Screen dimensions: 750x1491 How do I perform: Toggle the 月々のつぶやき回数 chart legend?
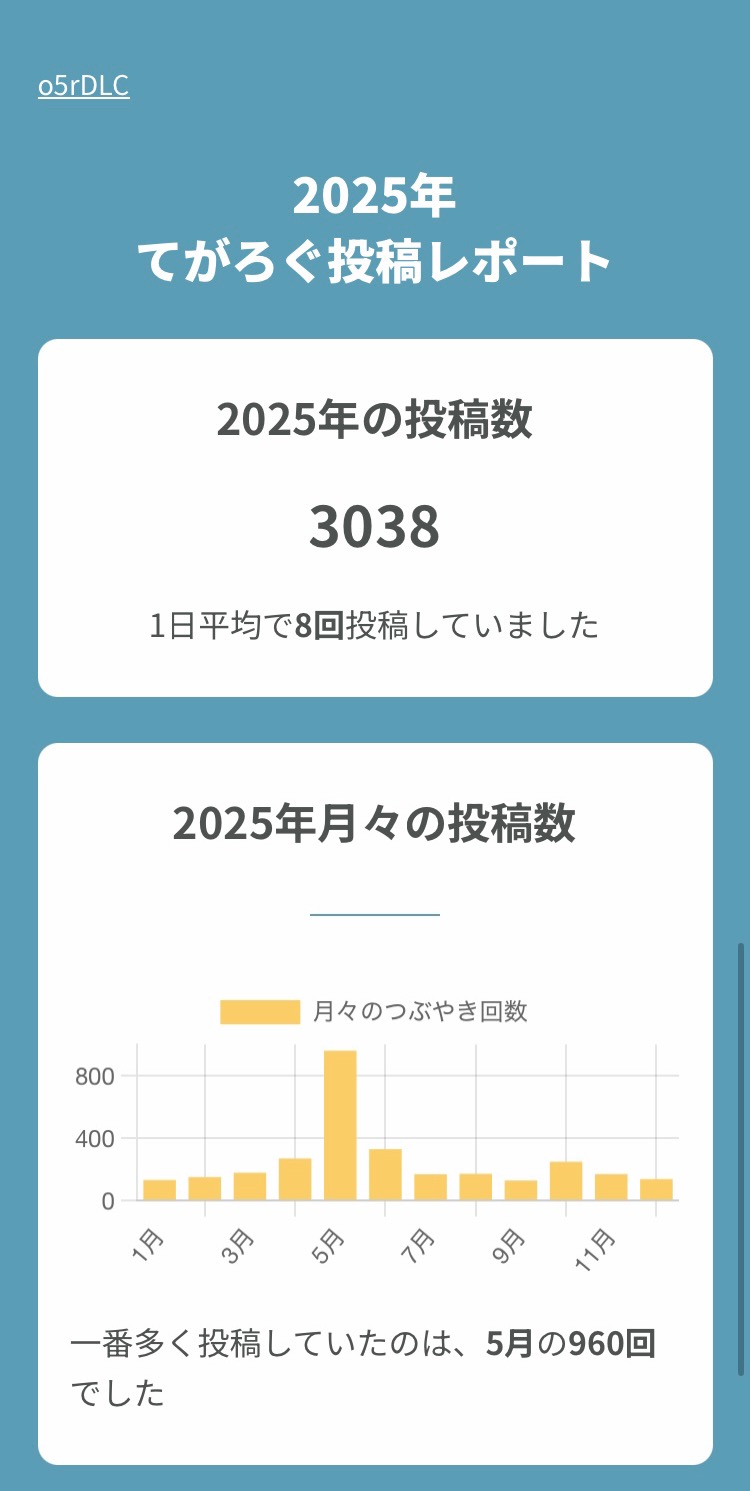pyautogui.click(x=374, y=1012)
